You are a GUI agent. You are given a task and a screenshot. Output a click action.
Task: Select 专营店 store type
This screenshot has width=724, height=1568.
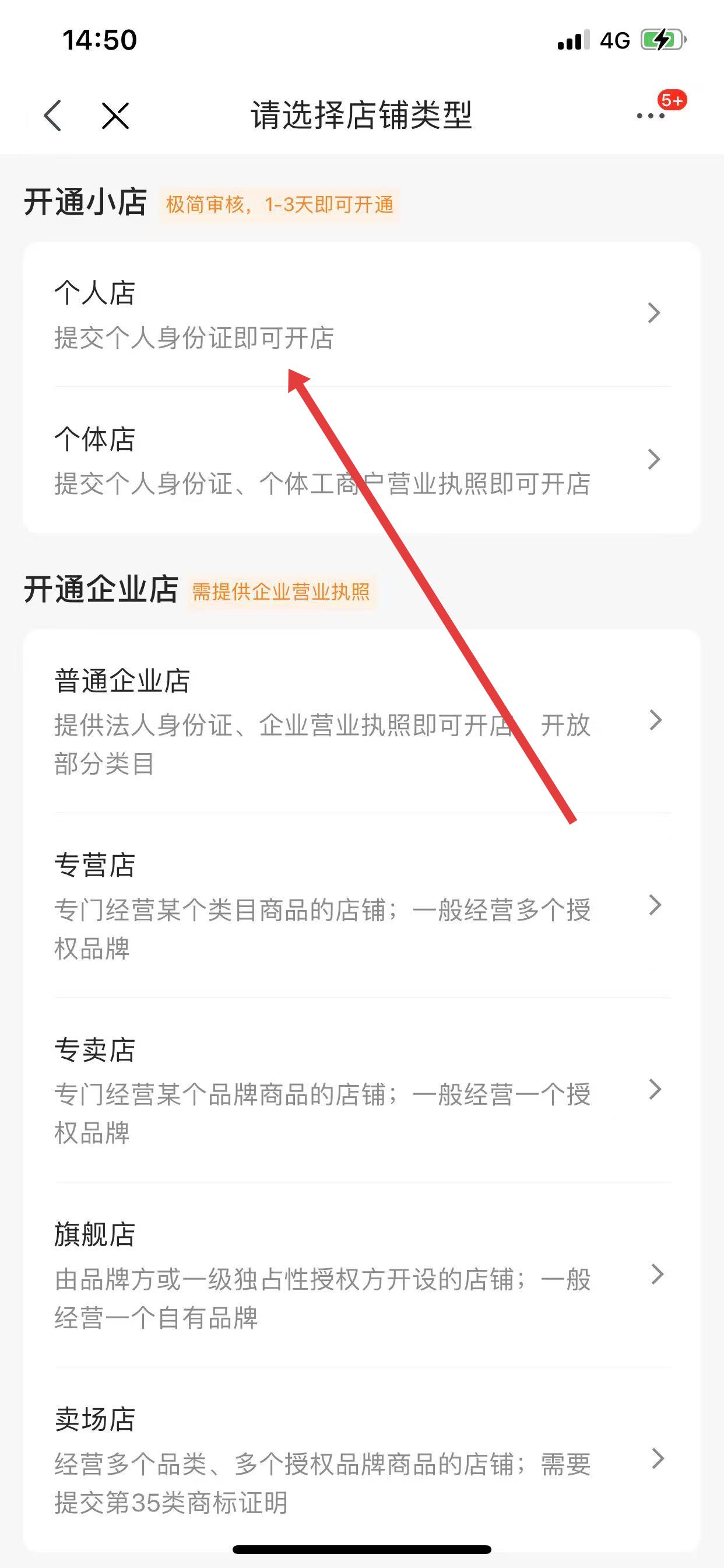[x=361, y=906]
